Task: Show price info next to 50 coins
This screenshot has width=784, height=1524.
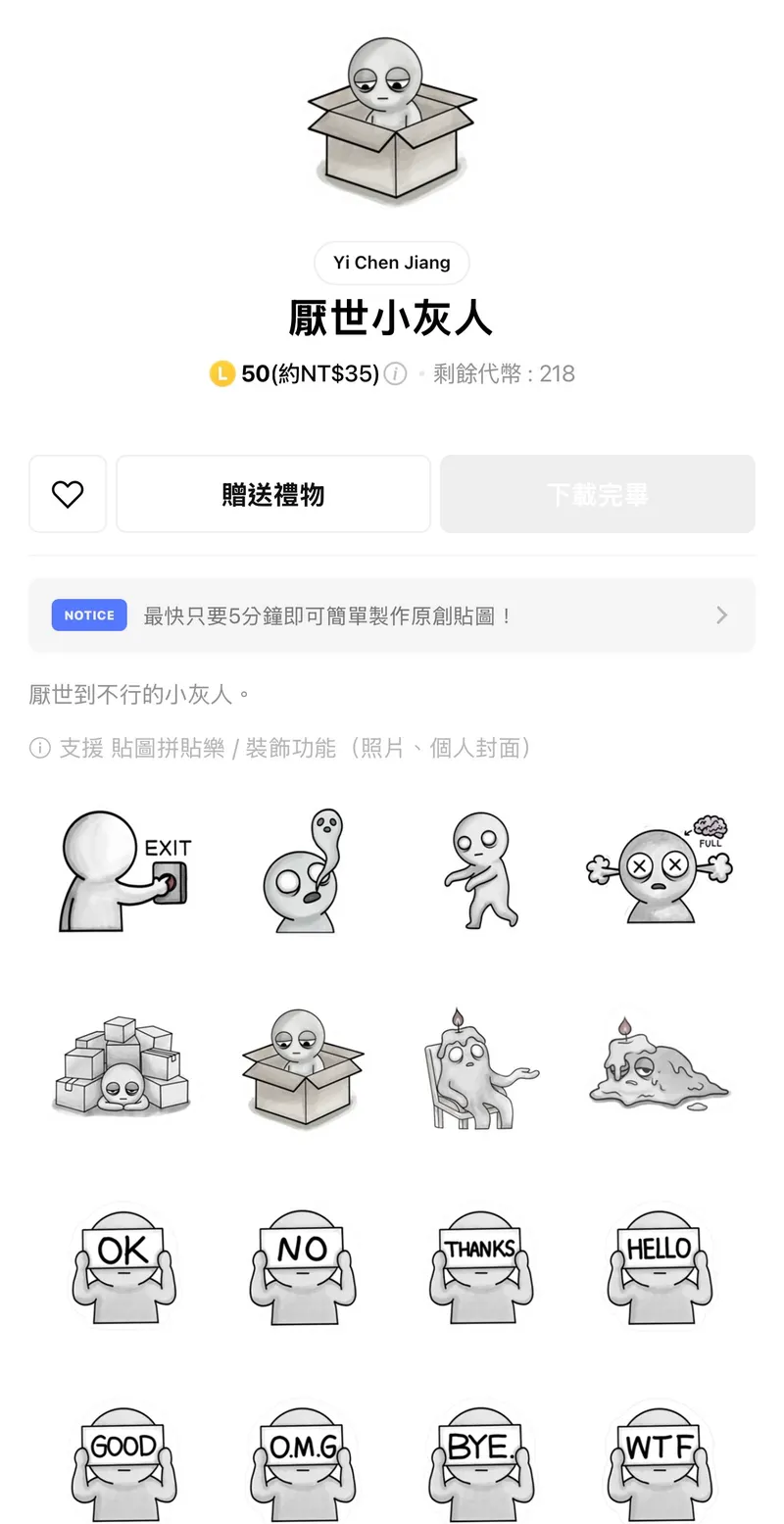Action: pos(395,373)
